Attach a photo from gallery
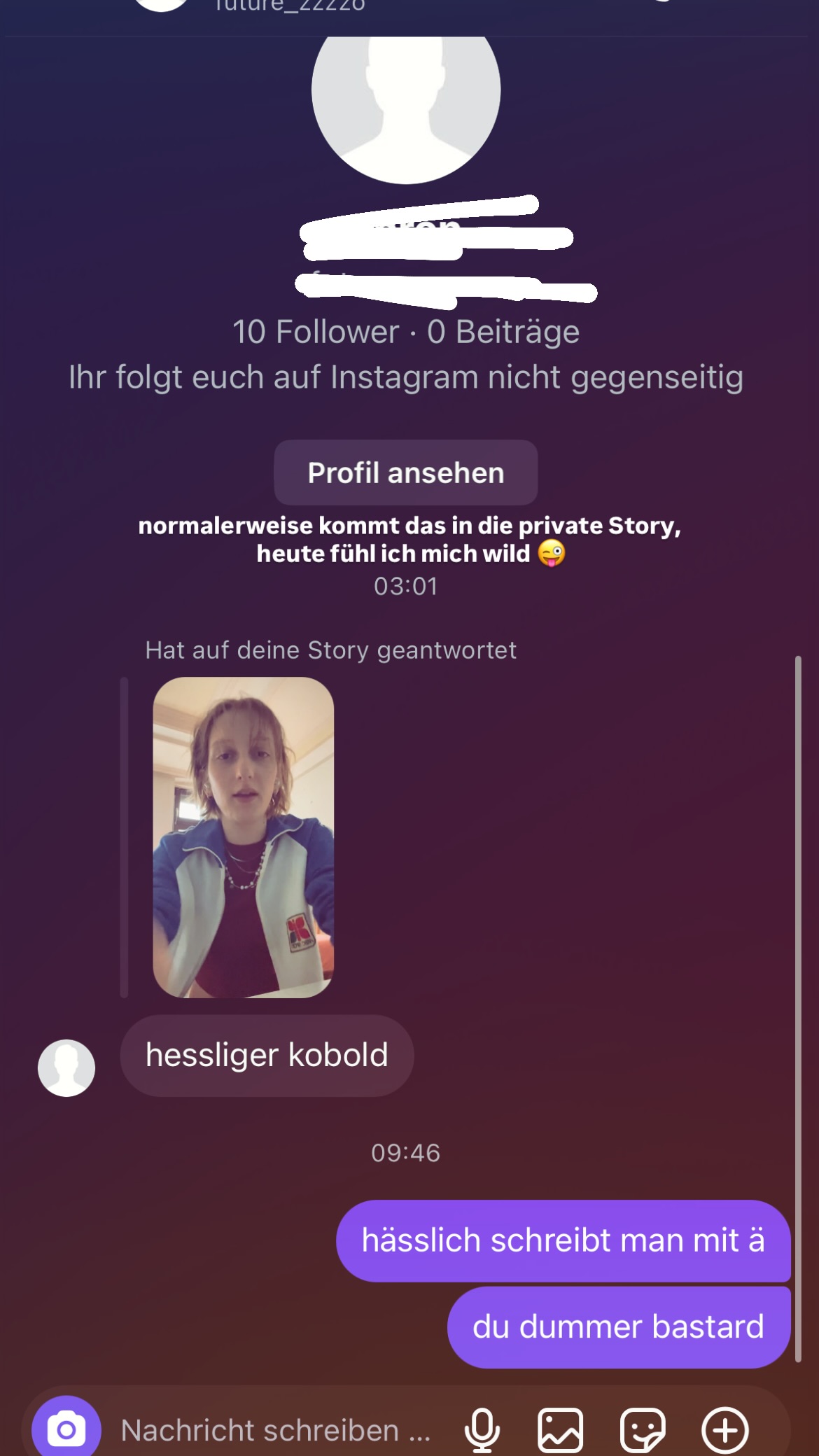Image resolution: width=819 pixels, height=1456 pixels. (560, 1430)
